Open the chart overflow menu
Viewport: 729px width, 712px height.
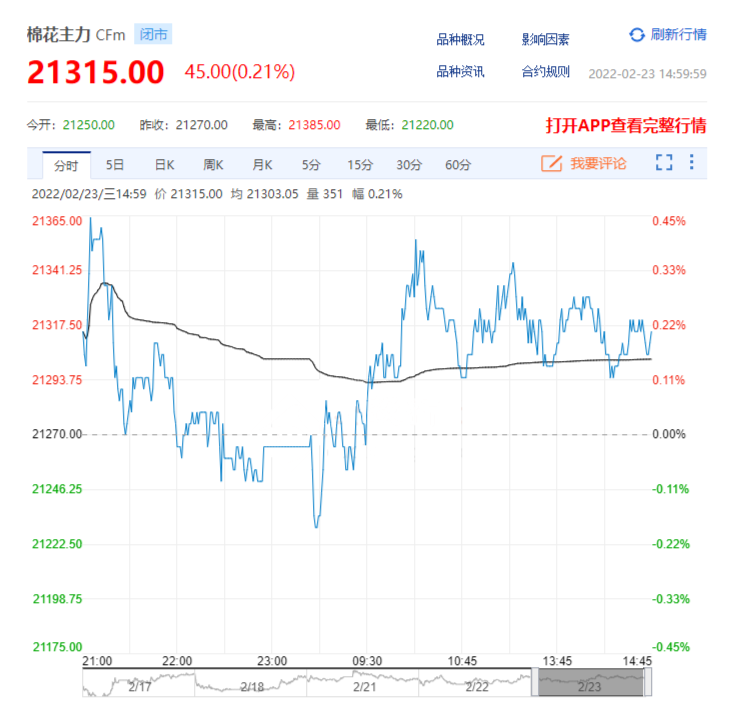(691, 163)
